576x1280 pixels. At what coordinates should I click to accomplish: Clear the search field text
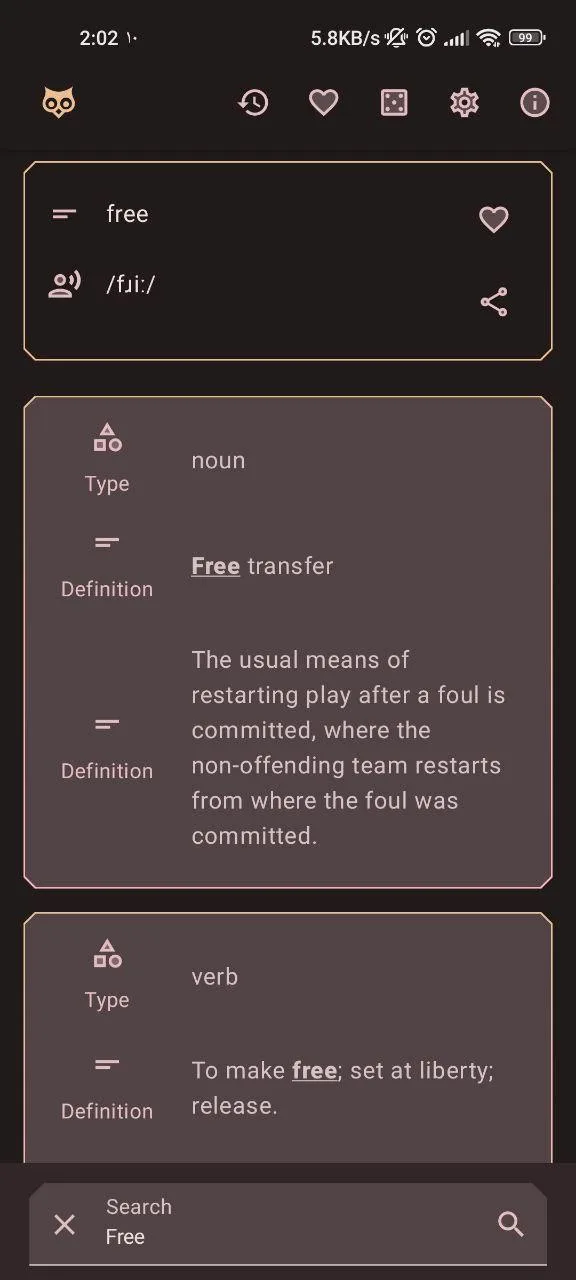click(x=64, y=1224)
